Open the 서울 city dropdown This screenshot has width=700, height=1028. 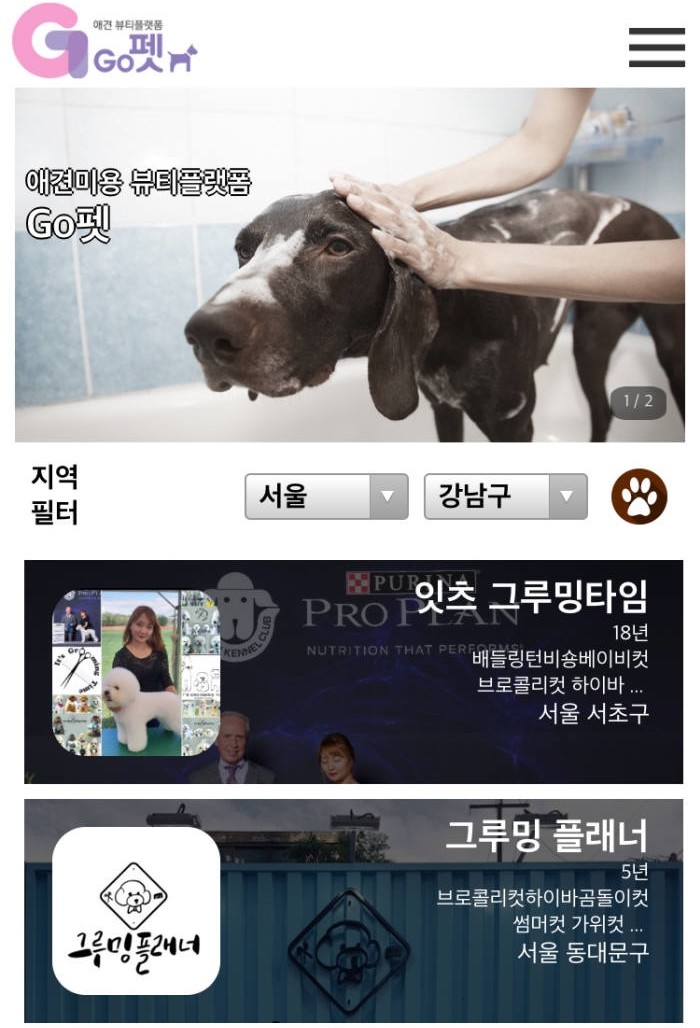[x=326, y=496]
